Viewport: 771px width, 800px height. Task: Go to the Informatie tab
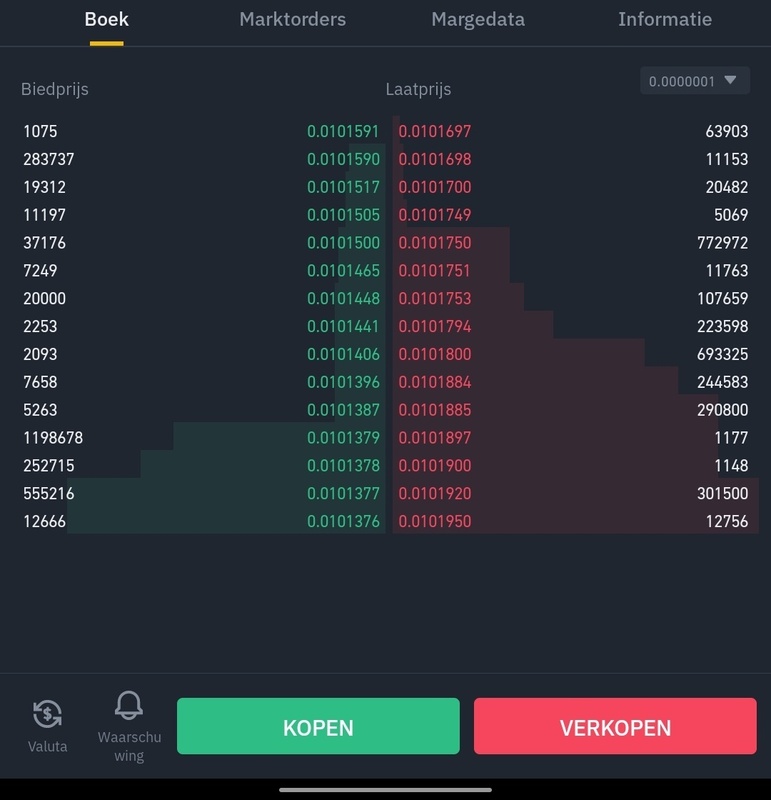664,19
